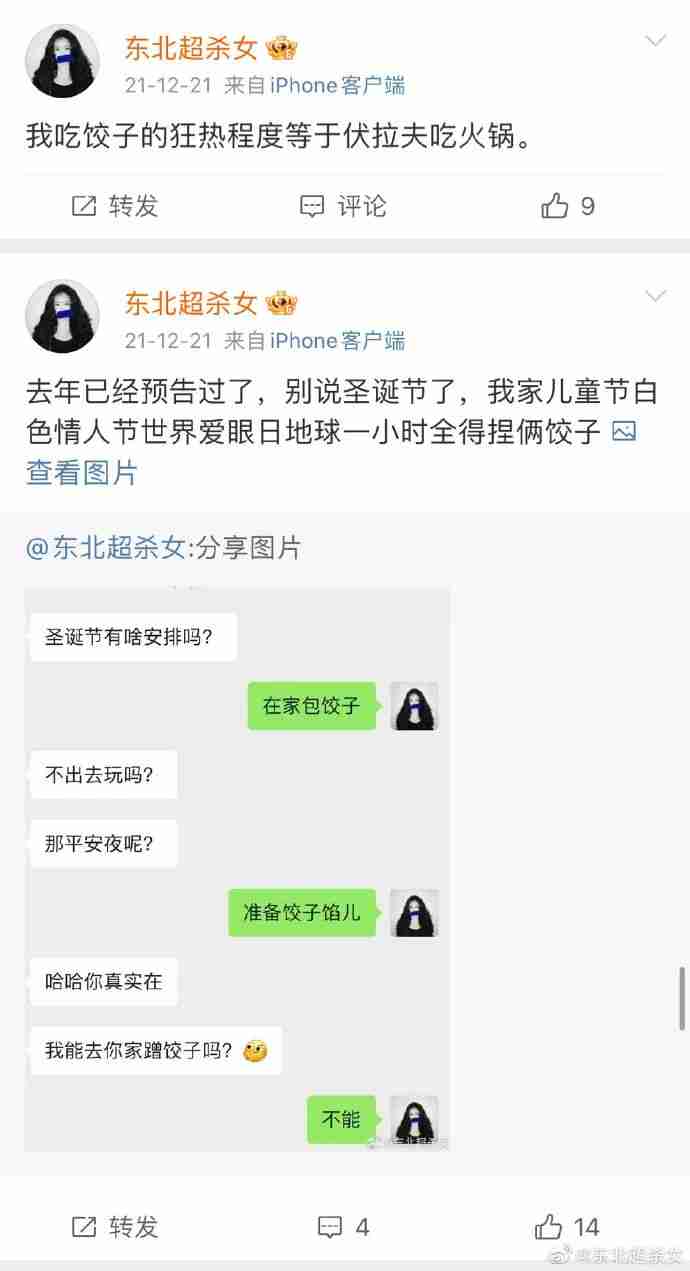Open the profile avatar on the second post
Screen dimensions: 690x1271
(62, 316)
